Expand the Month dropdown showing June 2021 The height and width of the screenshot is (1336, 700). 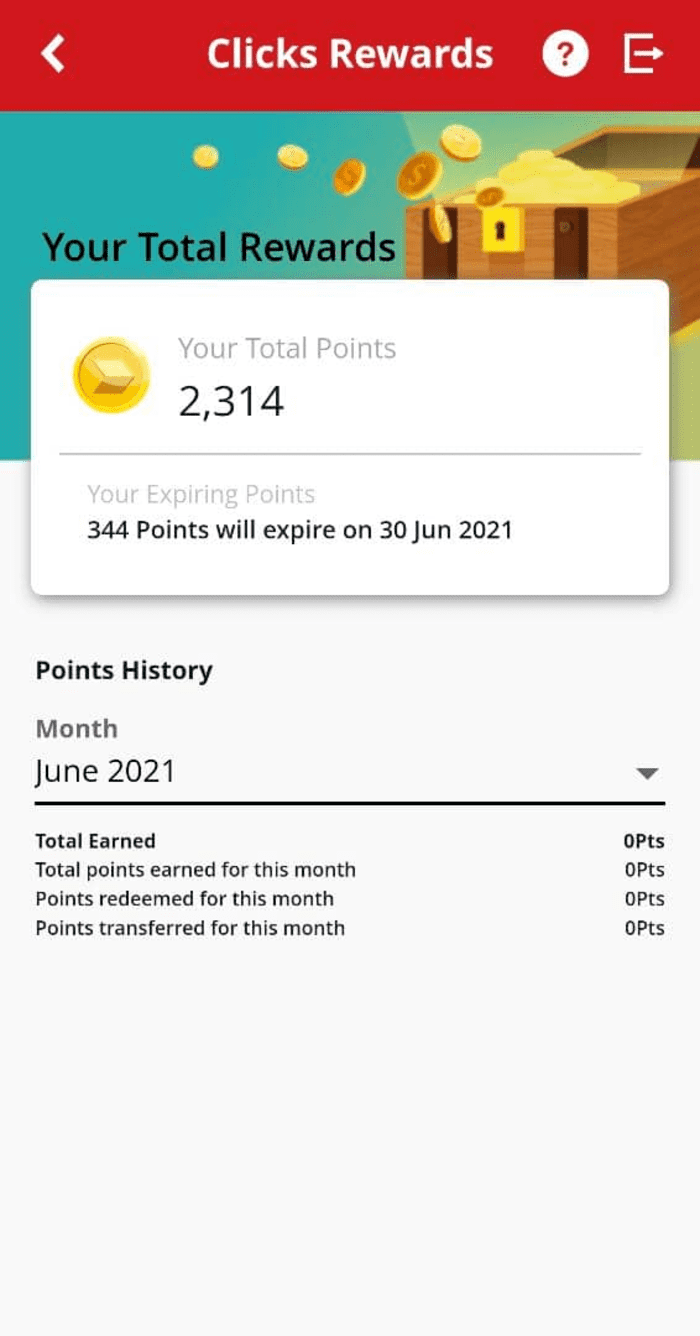[x=350, y=772]
